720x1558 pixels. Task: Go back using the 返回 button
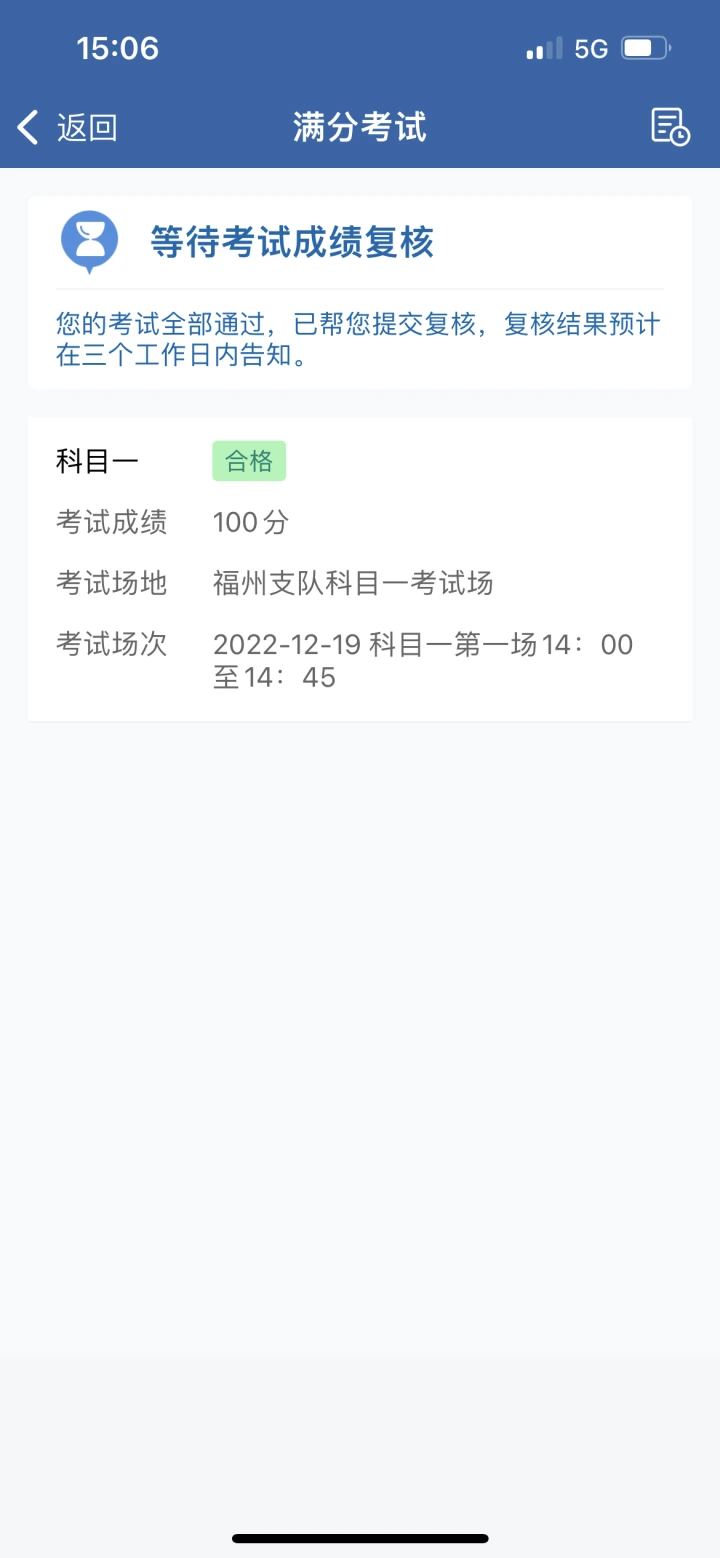(x=67, y=128)
